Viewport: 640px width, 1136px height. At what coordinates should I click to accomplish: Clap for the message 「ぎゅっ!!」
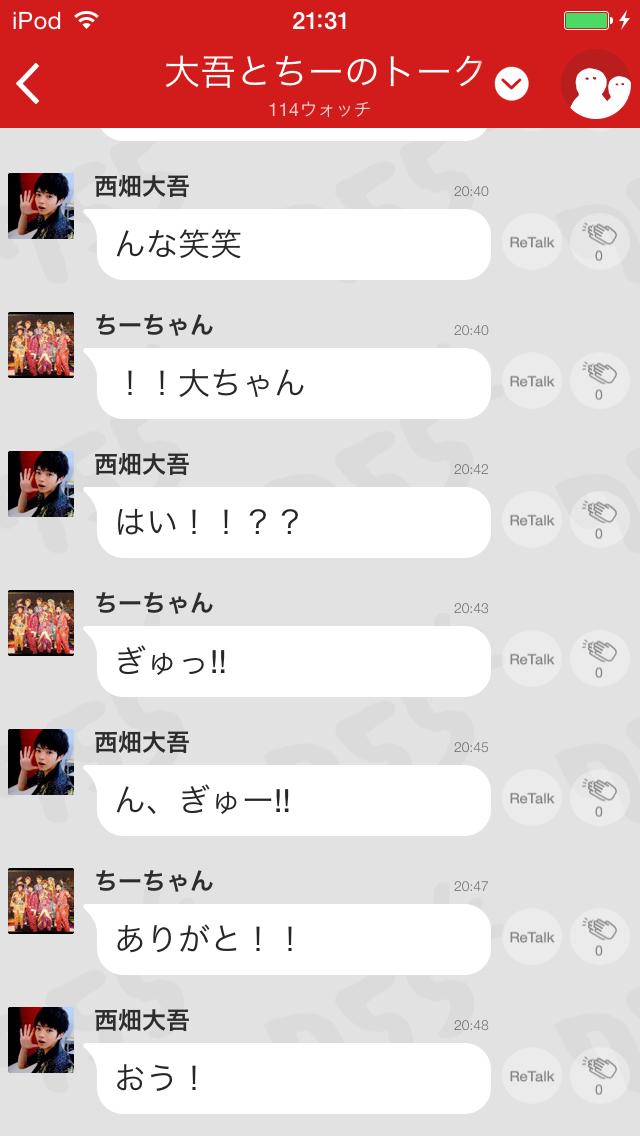click(x=599, y=660)
